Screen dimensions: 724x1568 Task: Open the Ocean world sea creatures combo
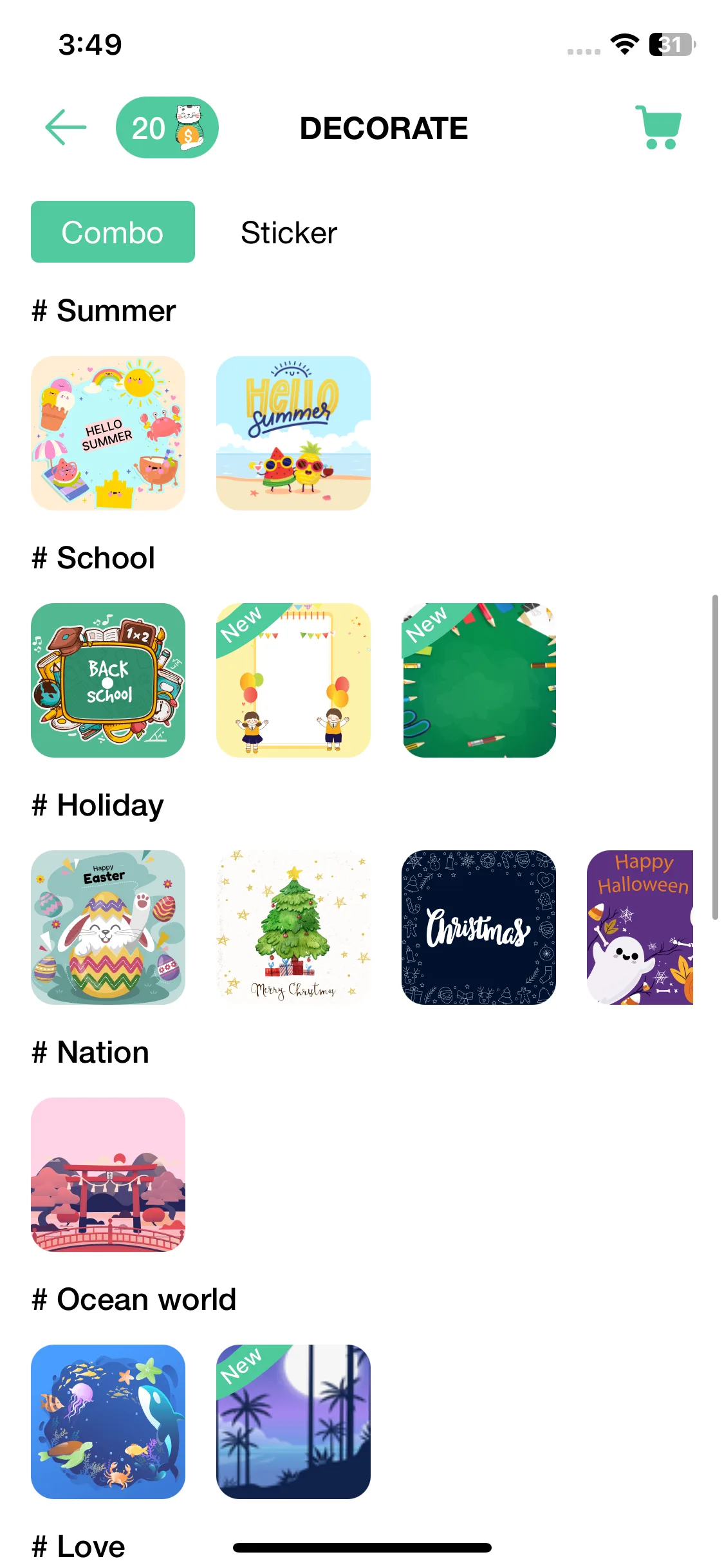point(108,1422)
